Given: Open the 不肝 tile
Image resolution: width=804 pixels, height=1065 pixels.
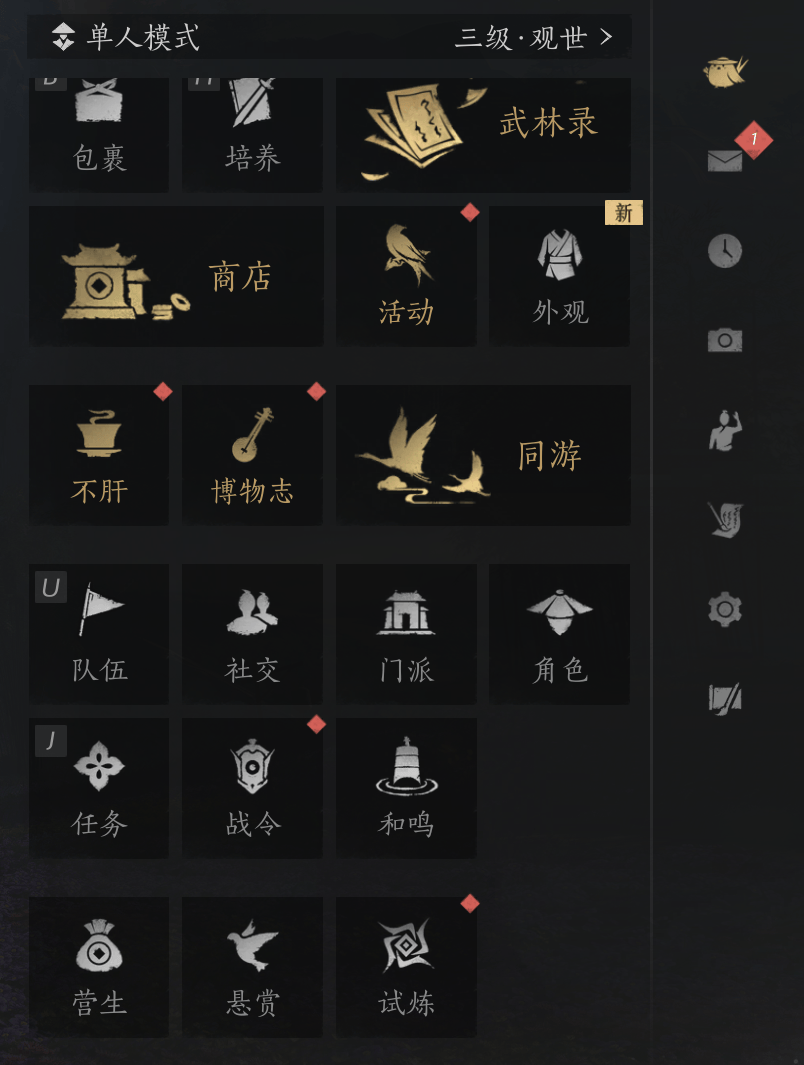Looking at the screenshot, I should click(99, 455).
